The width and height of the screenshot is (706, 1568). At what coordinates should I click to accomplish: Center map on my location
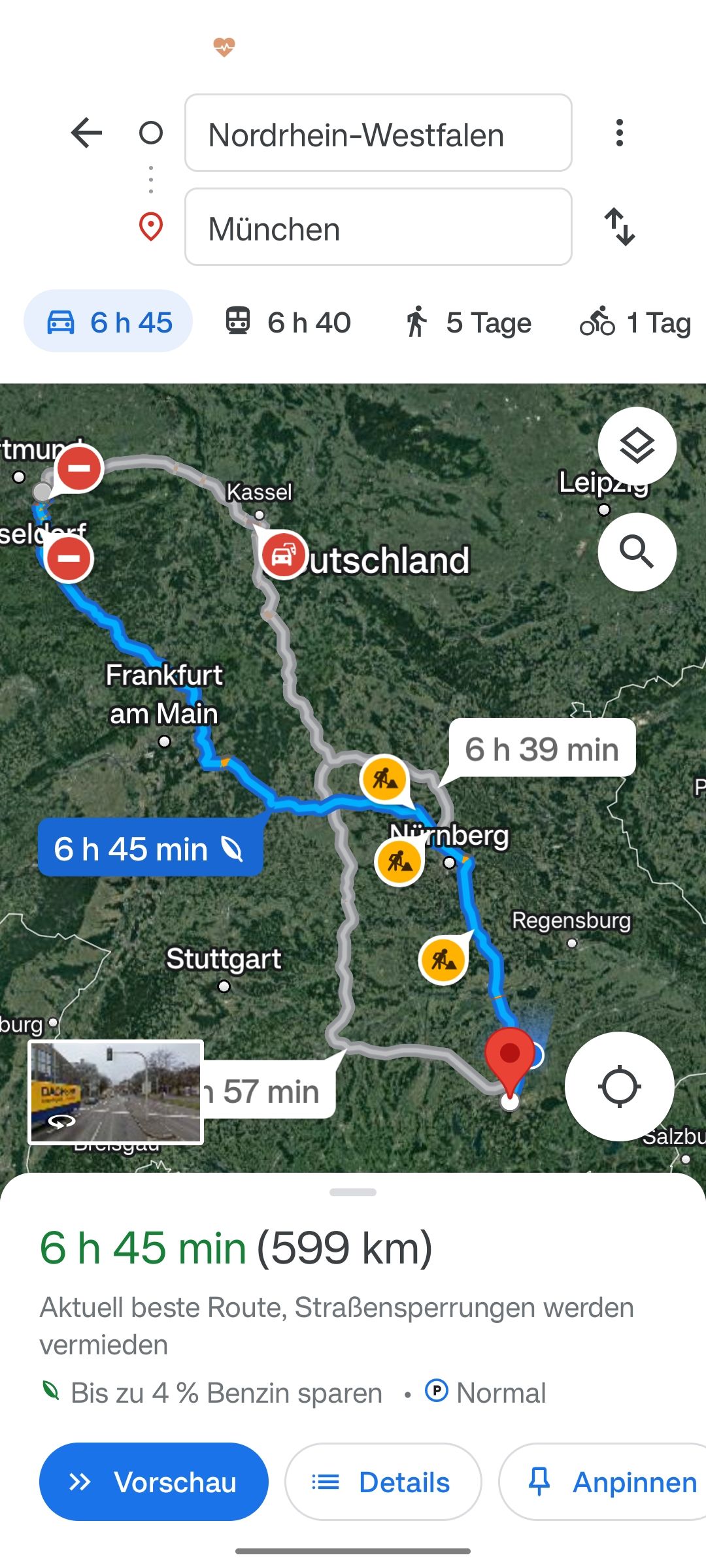[x=619, y=1086]
